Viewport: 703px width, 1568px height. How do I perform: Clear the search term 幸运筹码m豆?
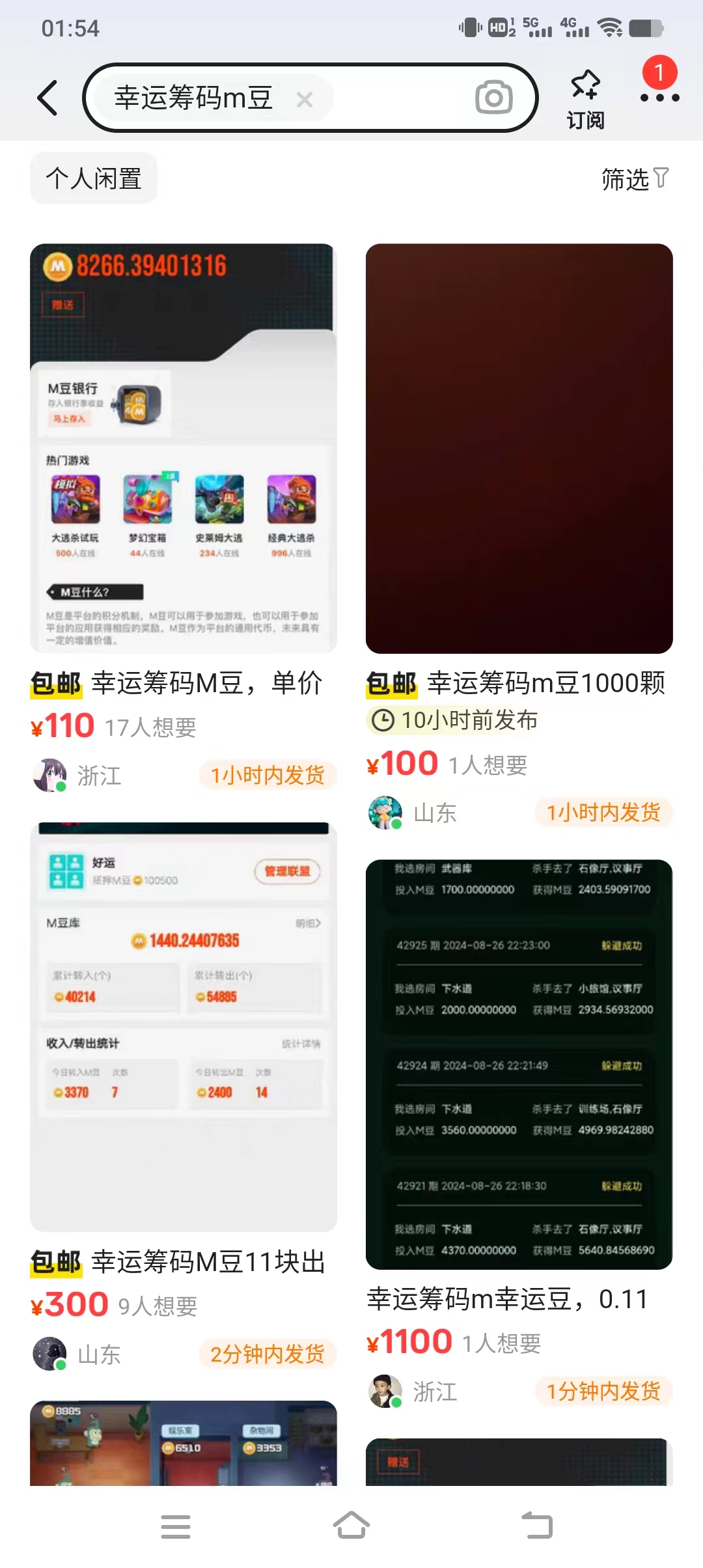coord(304,99)
